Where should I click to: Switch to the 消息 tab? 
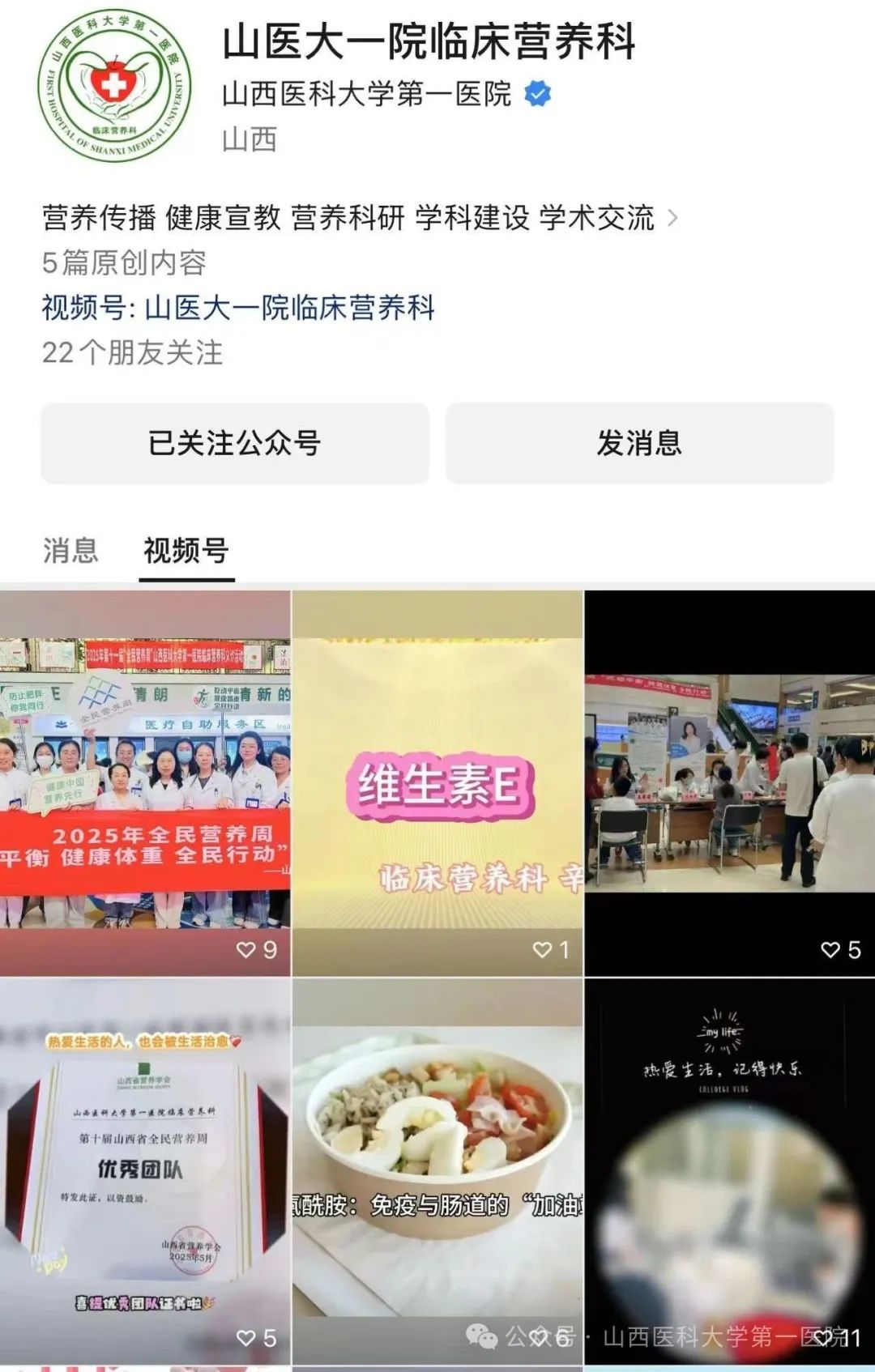[70, 551]
